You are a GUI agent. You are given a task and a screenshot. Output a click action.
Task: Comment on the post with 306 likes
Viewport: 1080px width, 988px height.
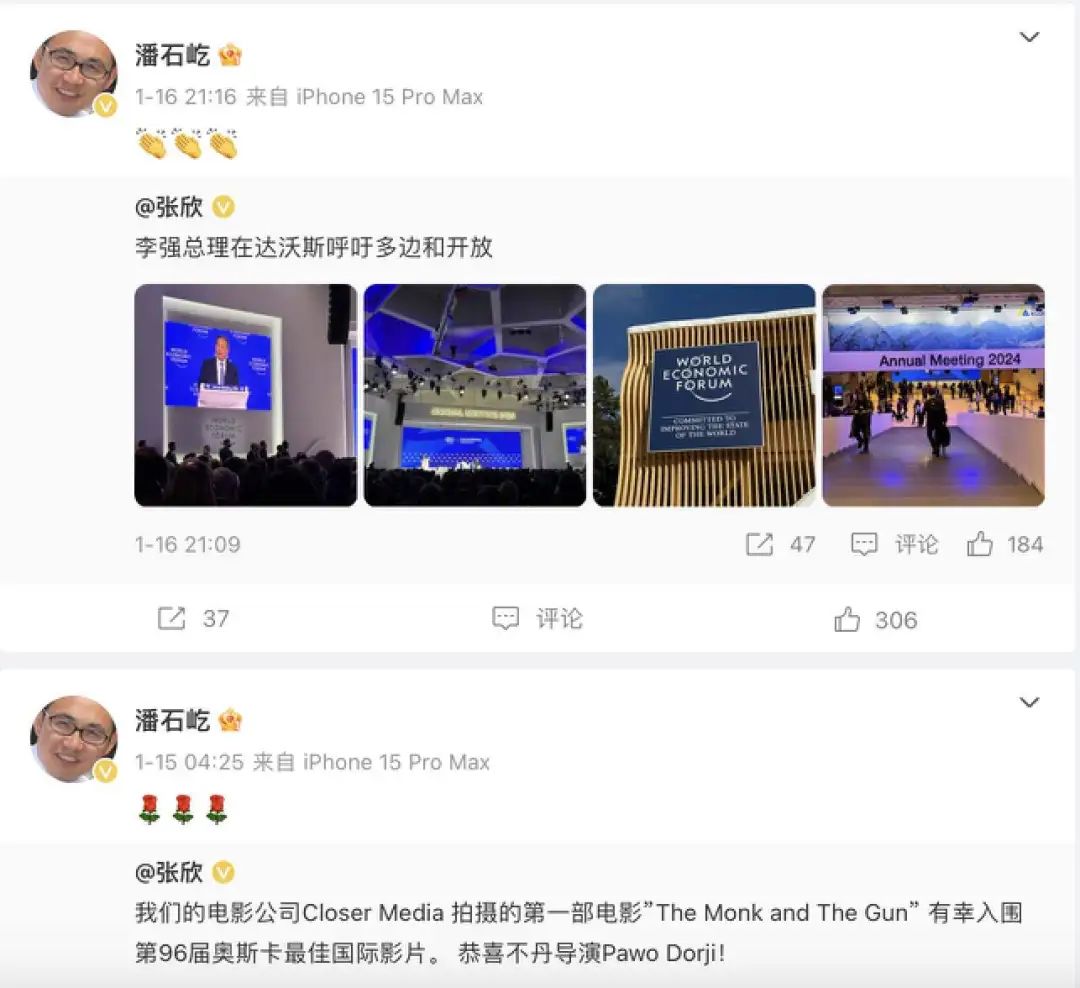pos(538,619)
